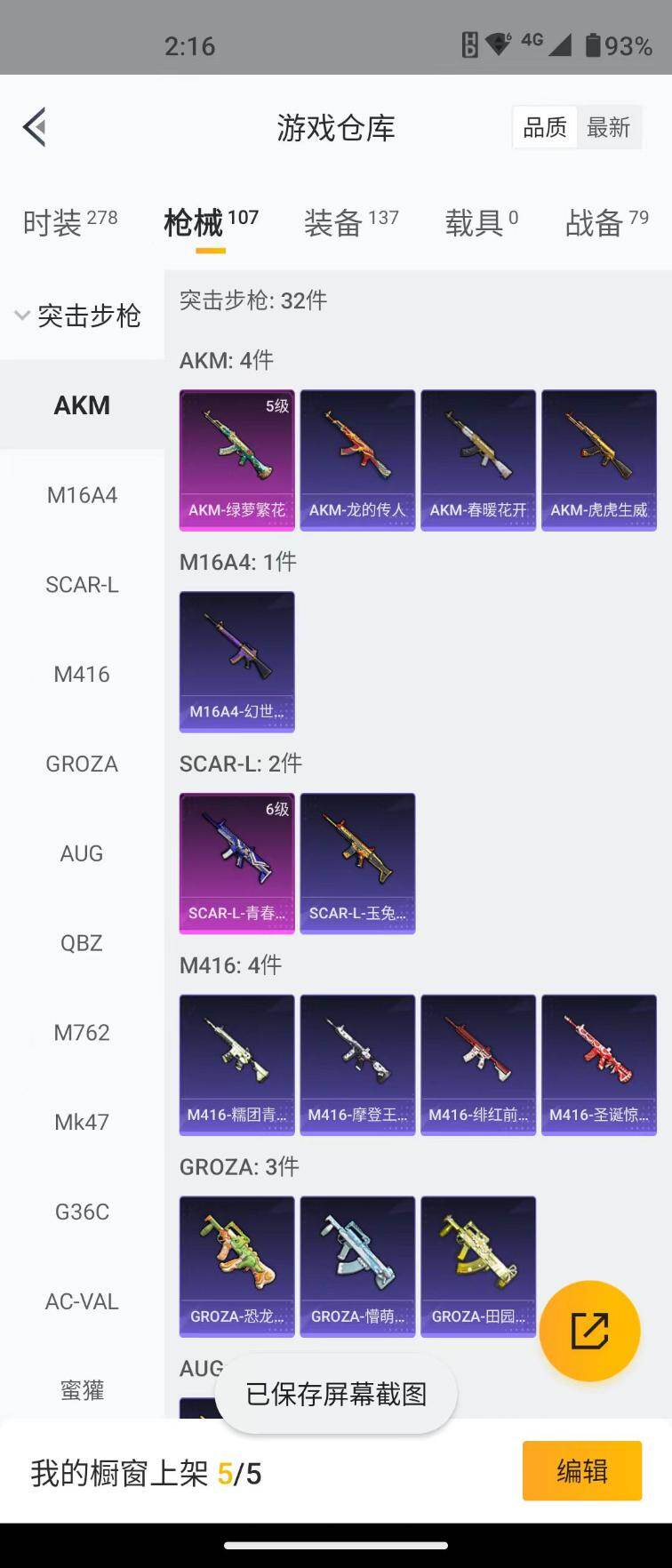View the GROZA-恐龙 skin
Image resolution: width=672 pixels, height=1568 pixels.
[237, 1267]
